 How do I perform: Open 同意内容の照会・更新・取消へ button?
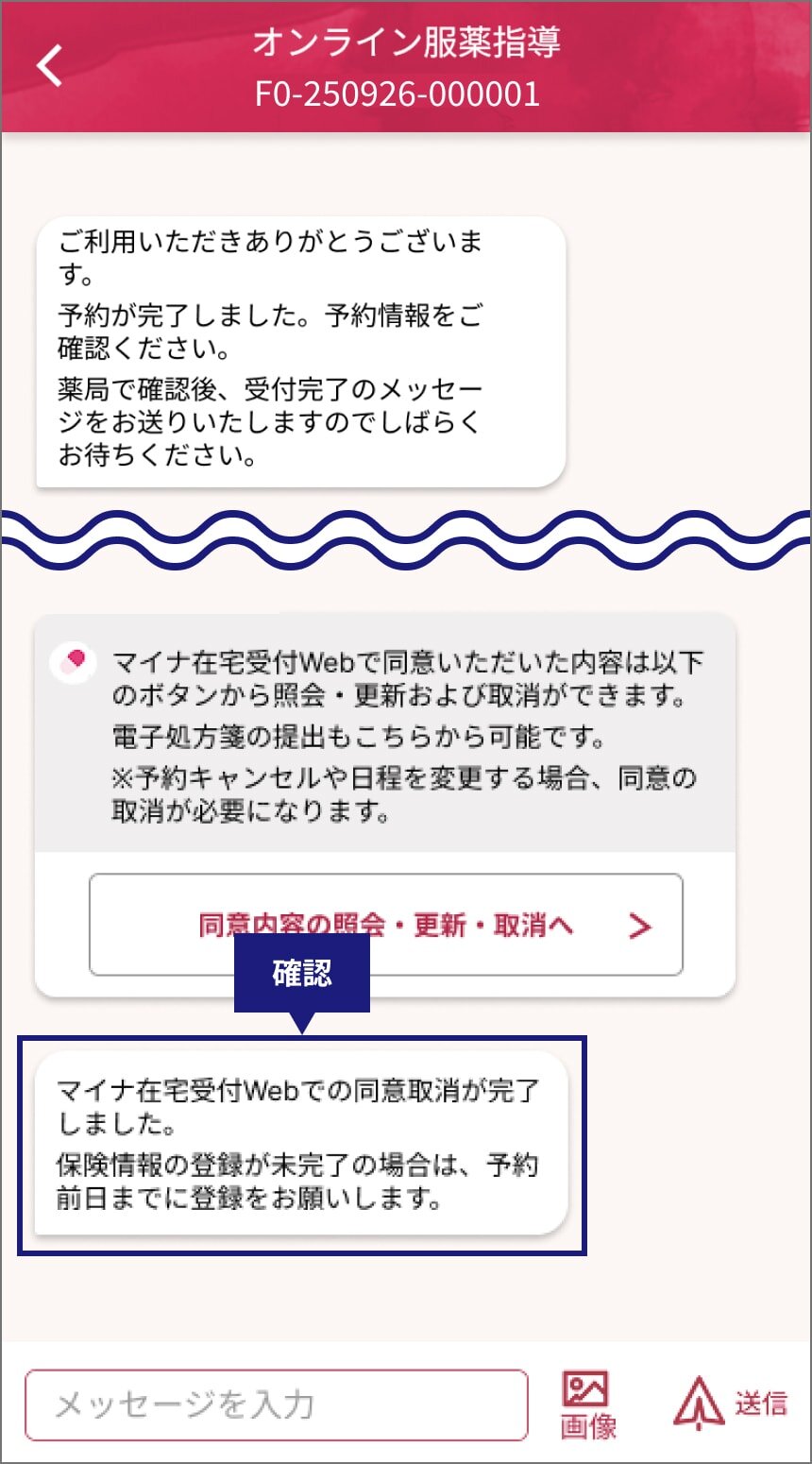(x=385, y=925)
